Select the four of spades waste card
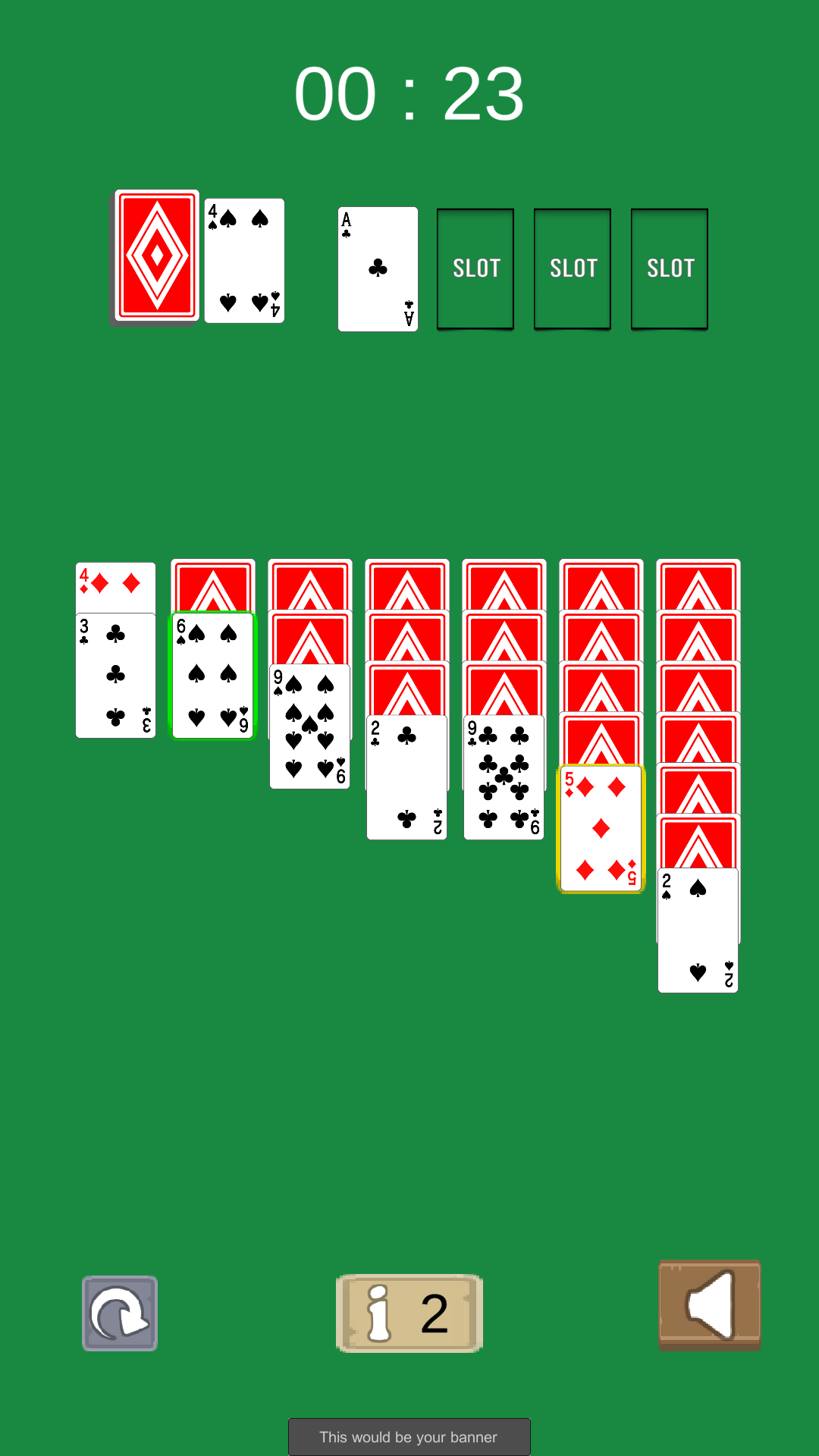The height and width of the screenshot is (1456, 819). tap(244, 261)
